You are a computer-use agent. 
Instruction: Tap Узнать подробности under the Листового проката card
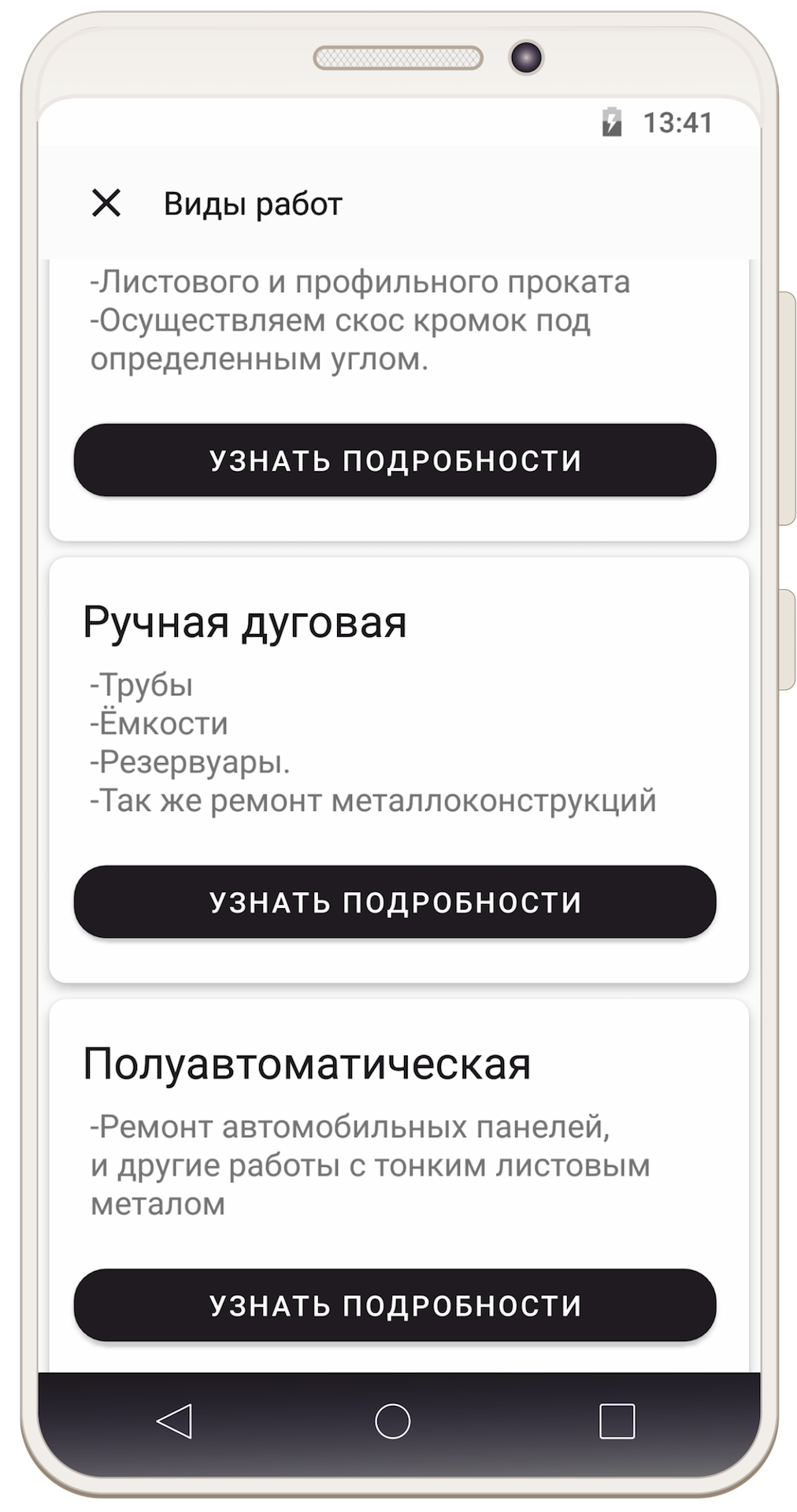tap(395, 461)
